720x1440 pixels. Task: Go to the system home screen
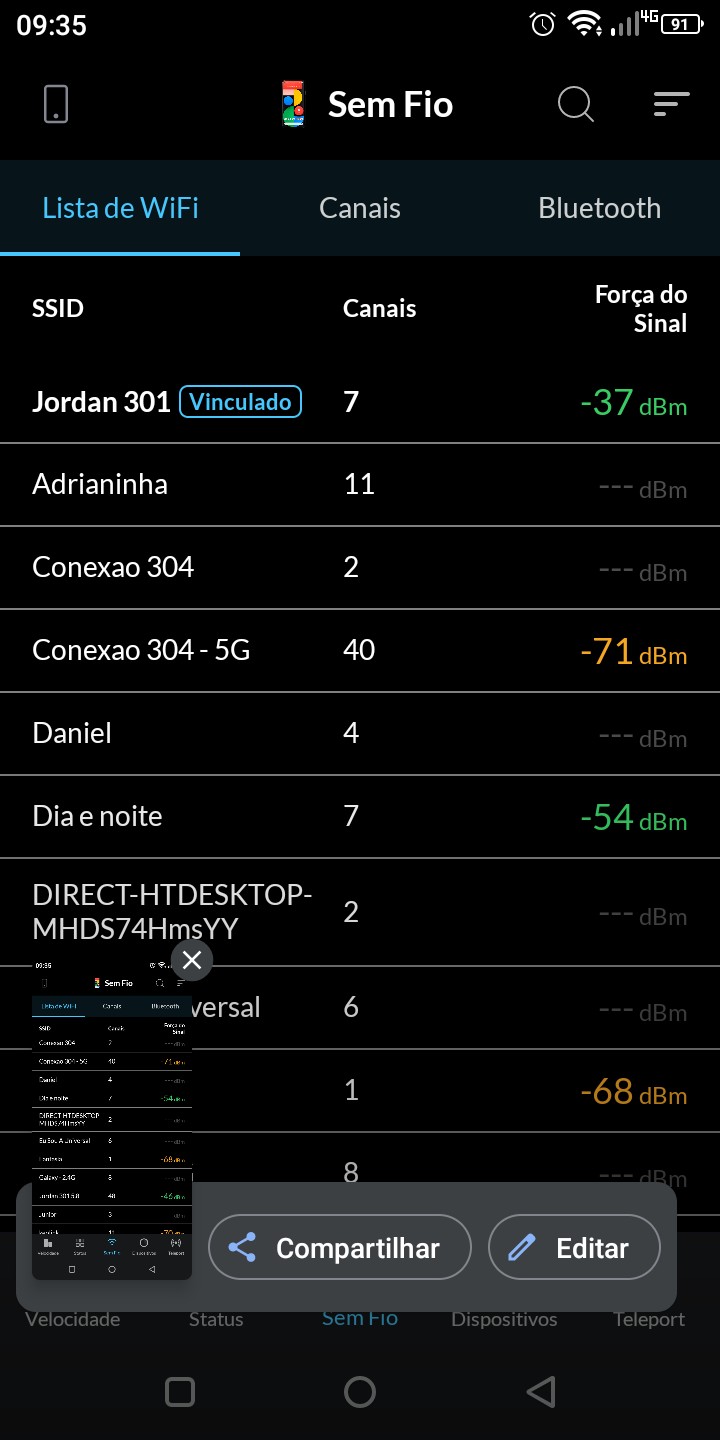pos(360,1391)
